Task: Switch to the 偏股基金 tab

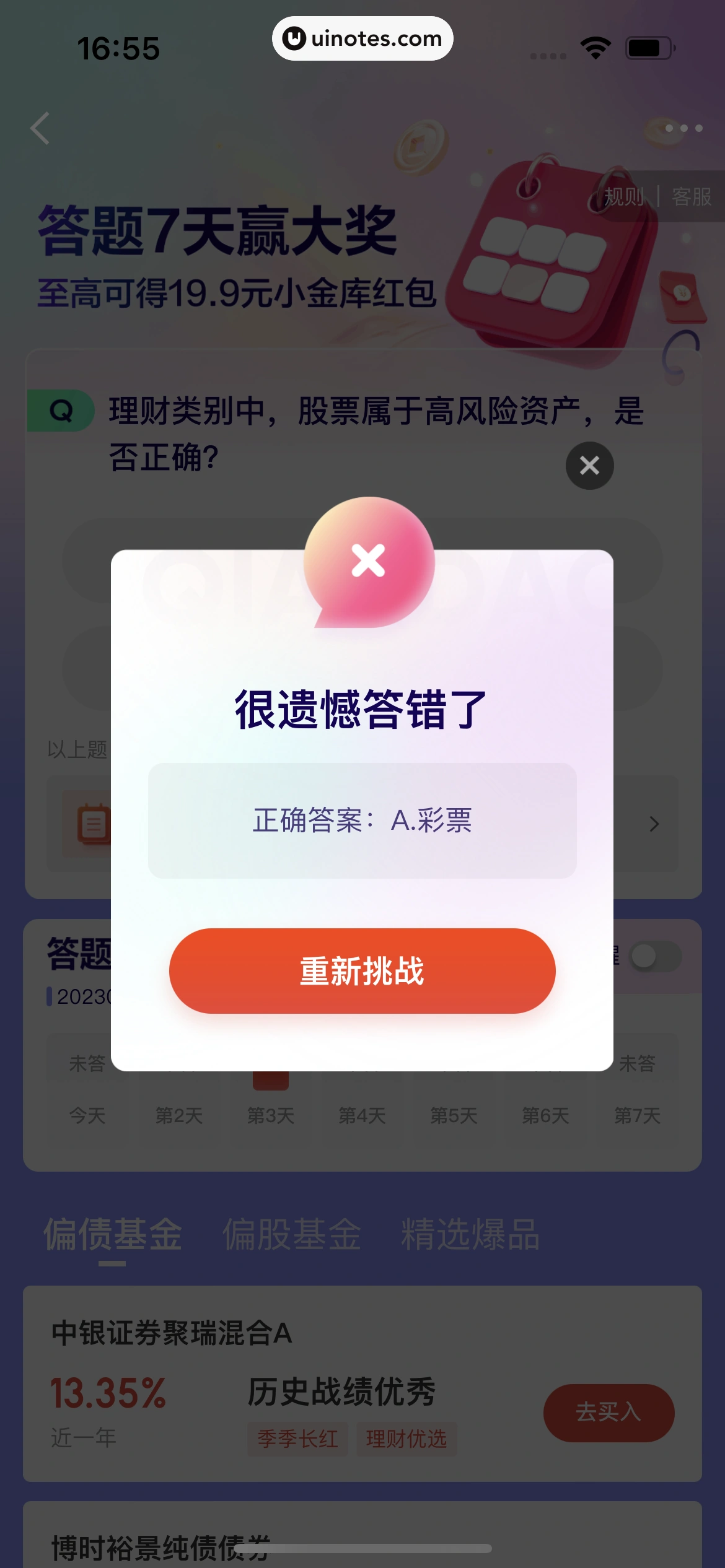Action: coord(292,1235)
